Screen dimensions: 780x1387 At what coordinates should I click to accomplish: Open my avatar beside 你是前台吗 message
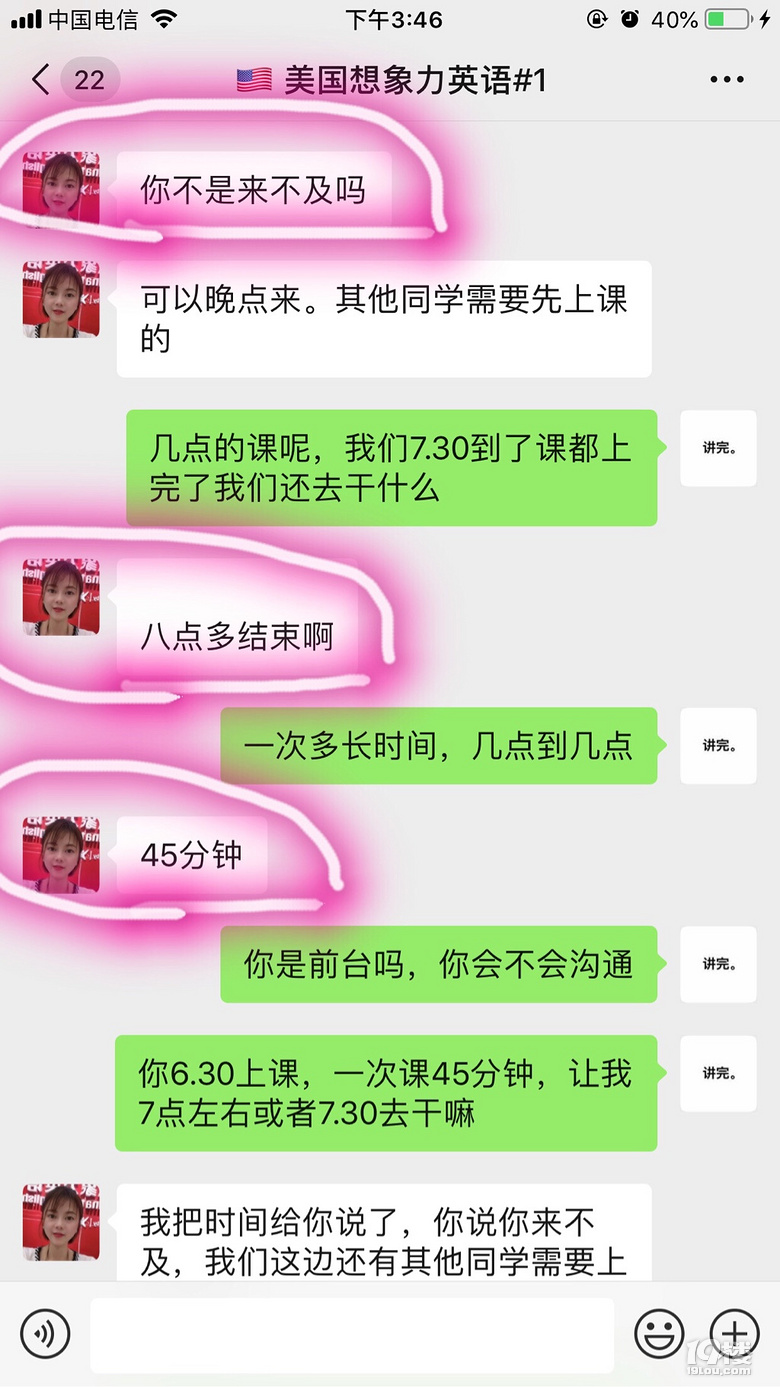tap(718, 964)
